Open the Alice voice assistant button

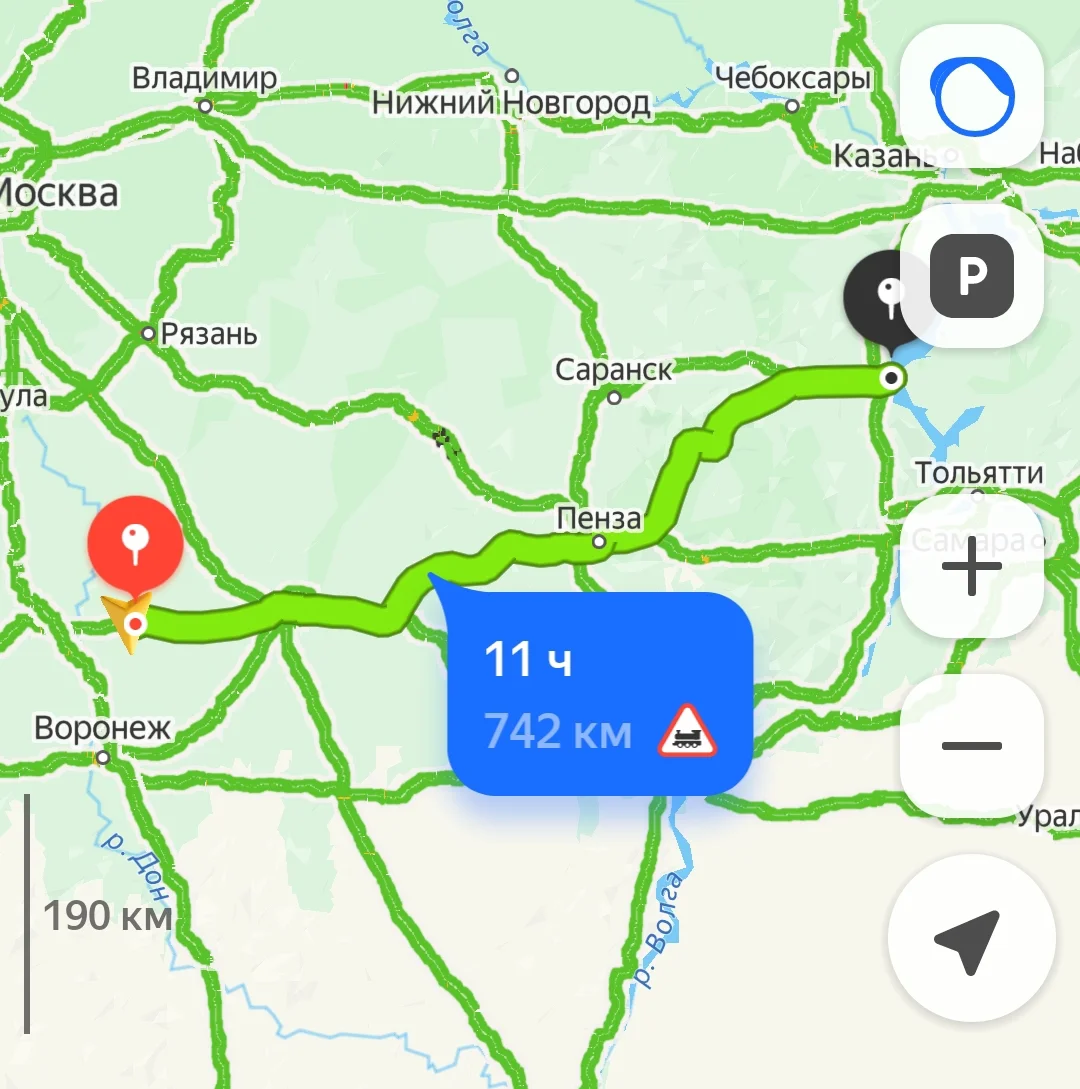click(x=972, y=97)
